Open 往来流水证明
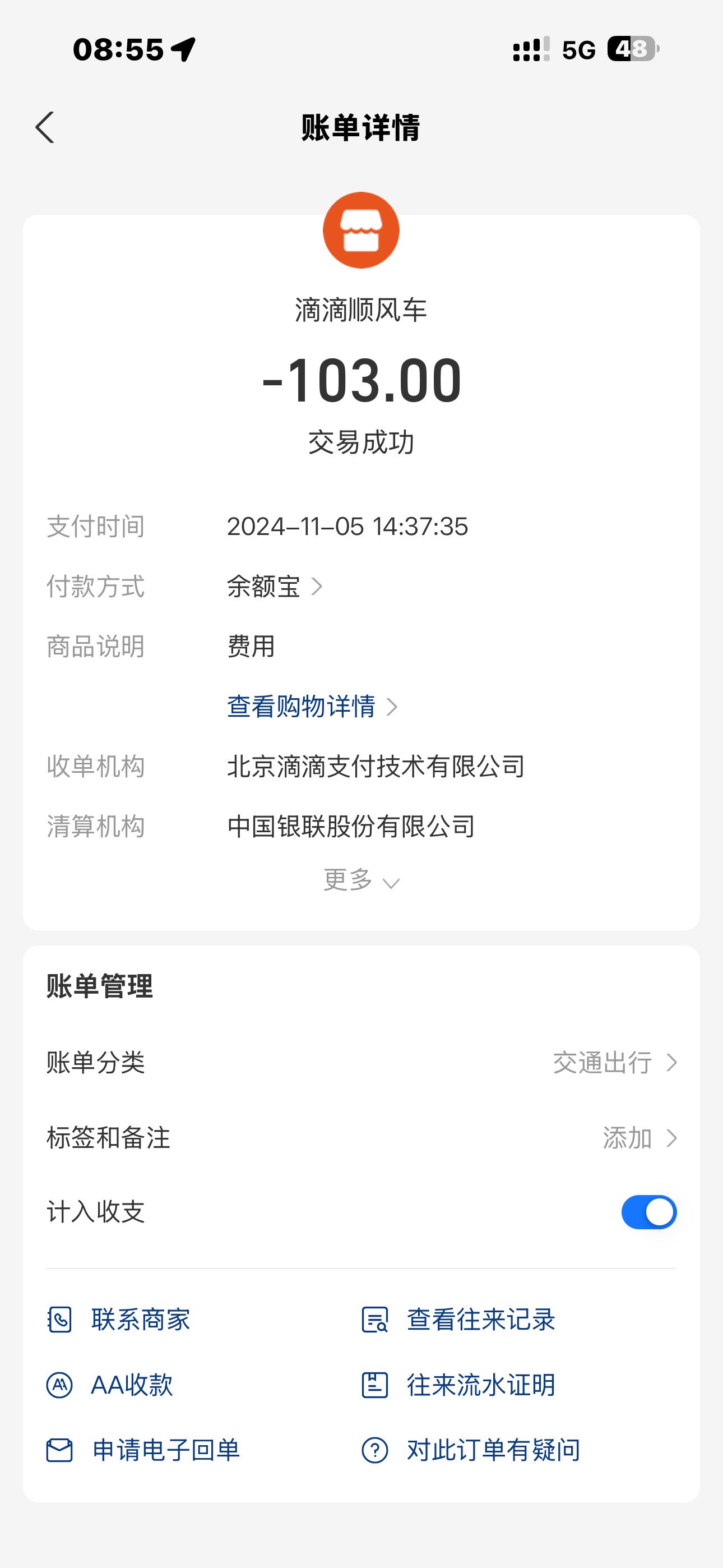Viewport: 723px width, 1568px height. click(x=458, y=1385)
